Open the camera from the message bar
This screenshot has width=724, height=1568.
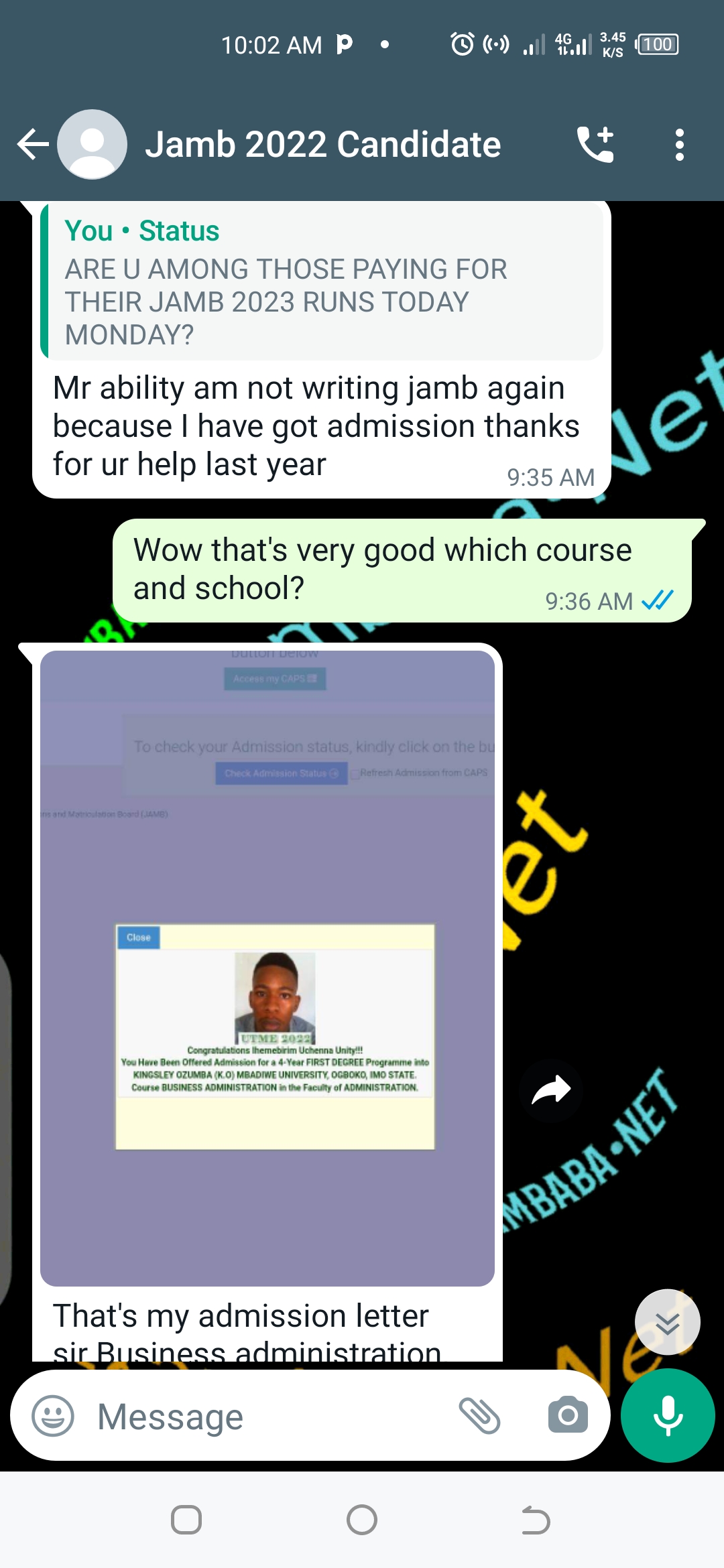tap(568, 1416)
